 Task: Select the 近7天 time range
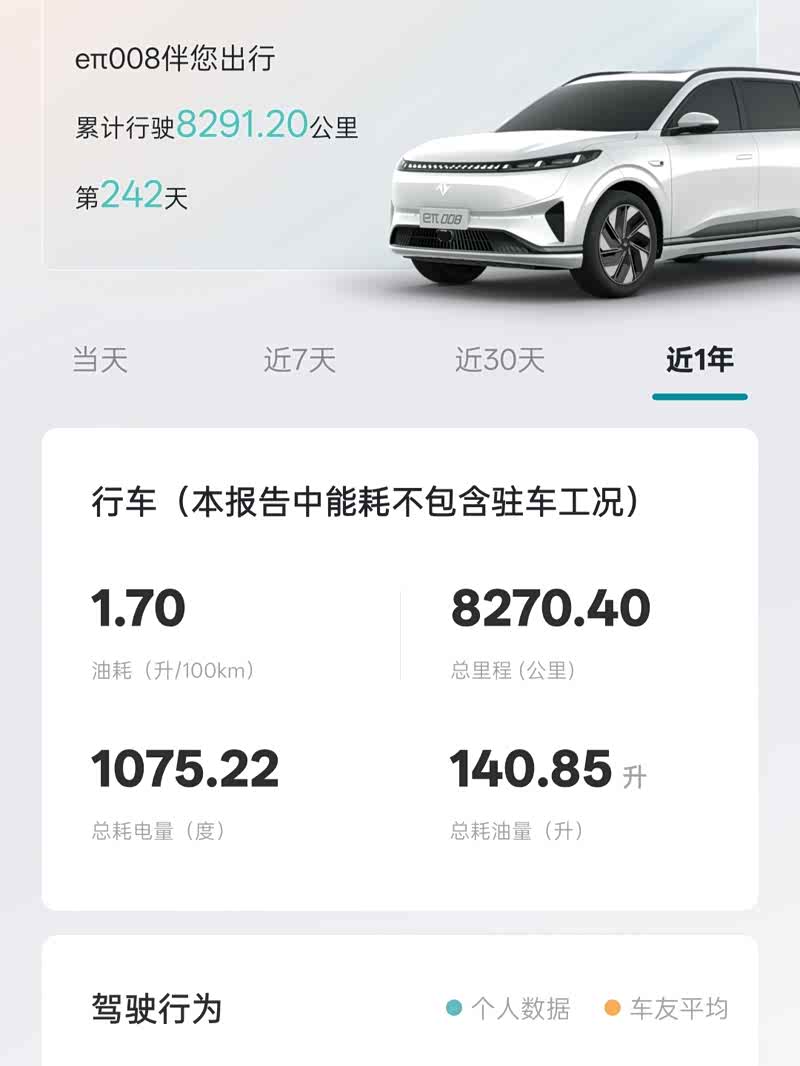(x=299, y=360)
